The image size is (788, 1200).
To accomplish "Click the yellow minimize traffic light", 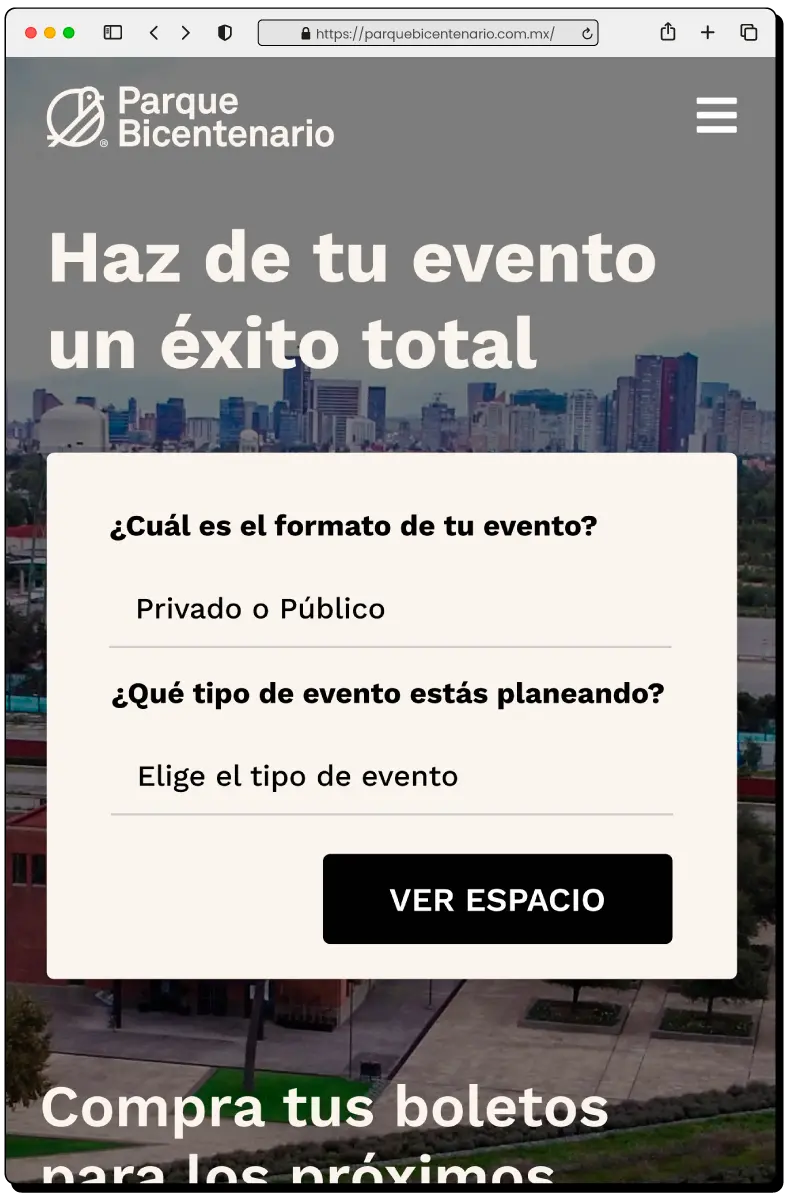I will click(x=51, y=32).
